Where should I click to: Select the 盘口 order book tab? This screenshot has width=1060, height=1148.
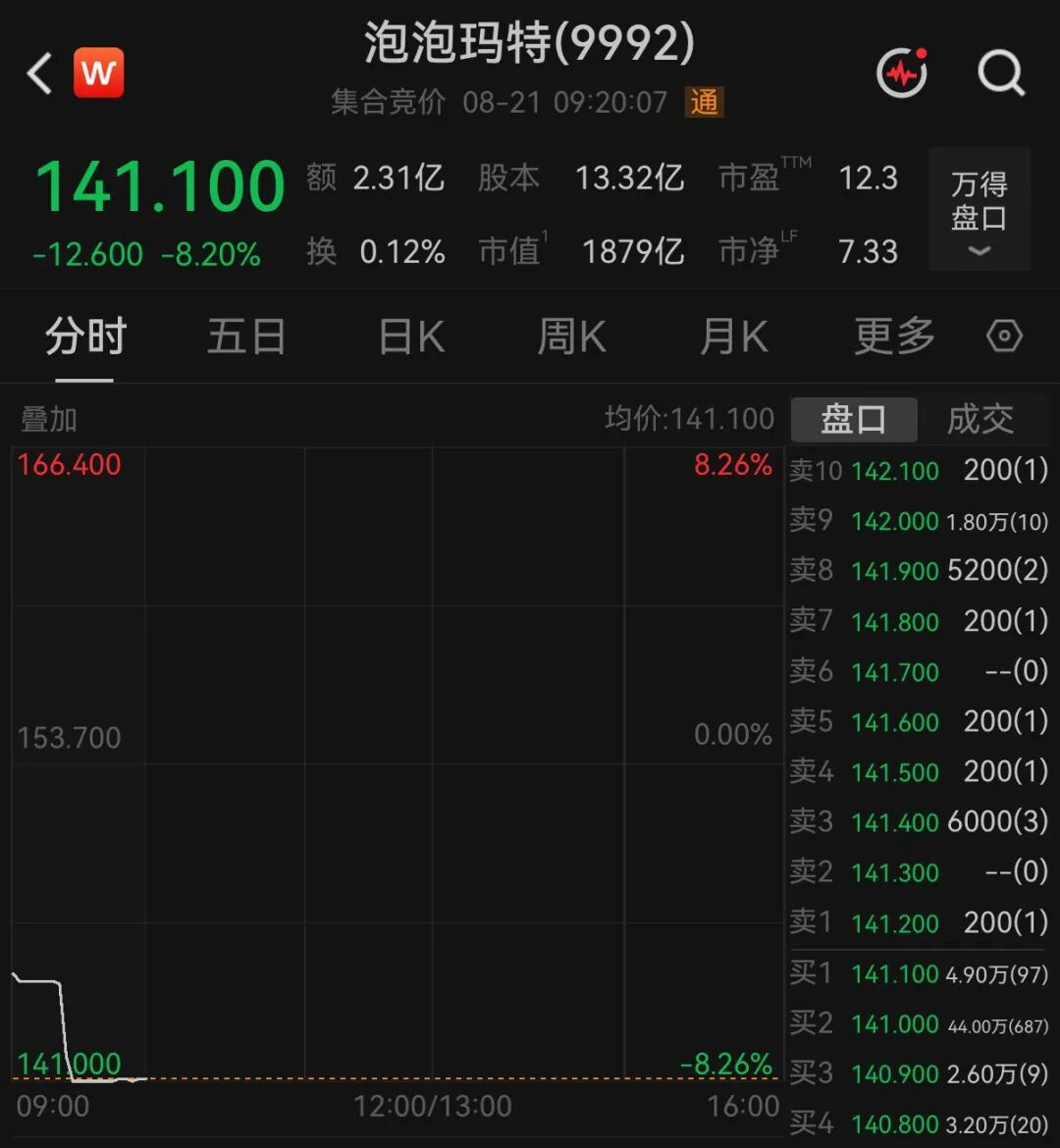pyautogui.click(x=854, y=420)
